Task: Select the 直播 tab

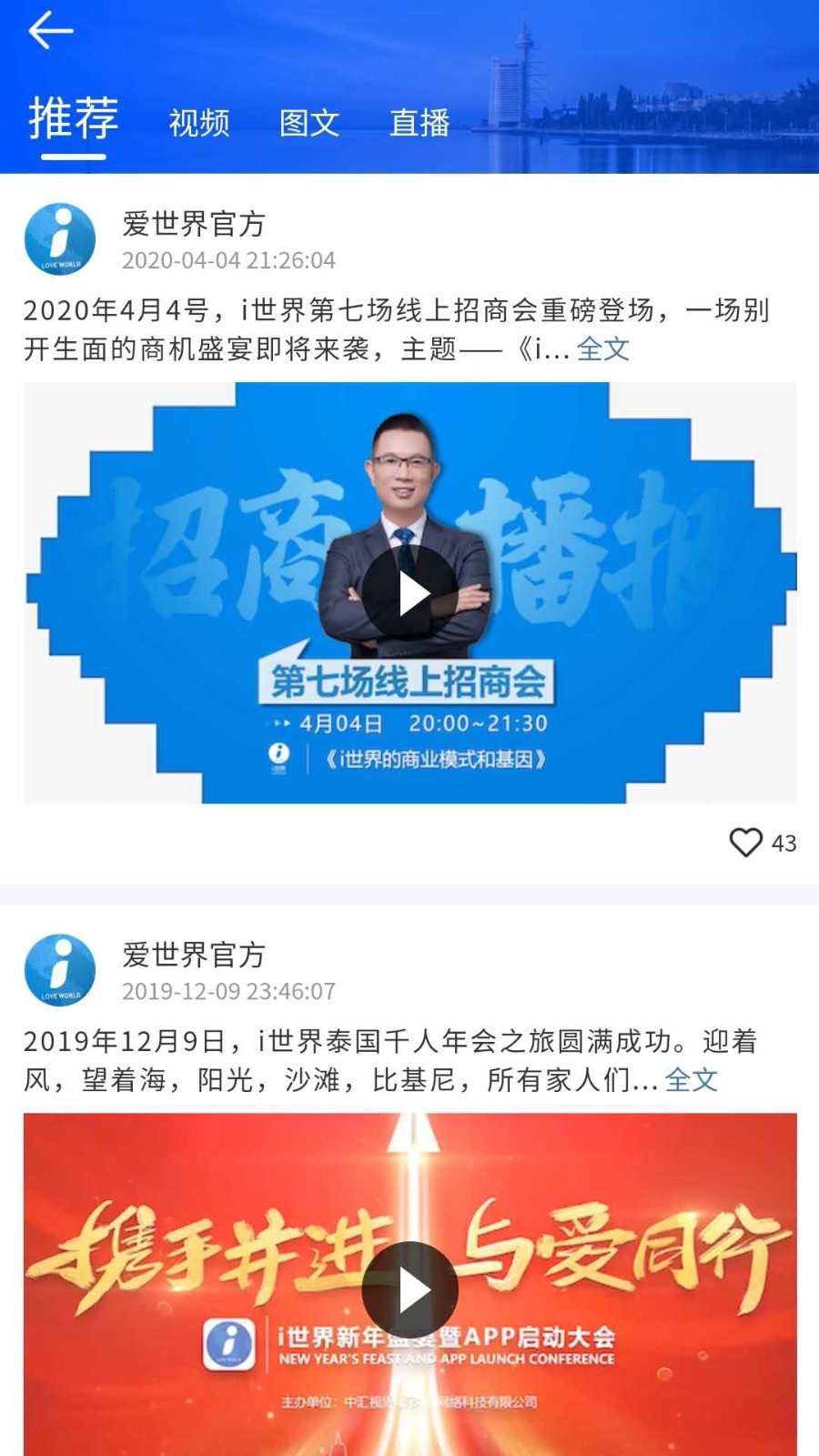Action: click(419, 123)
